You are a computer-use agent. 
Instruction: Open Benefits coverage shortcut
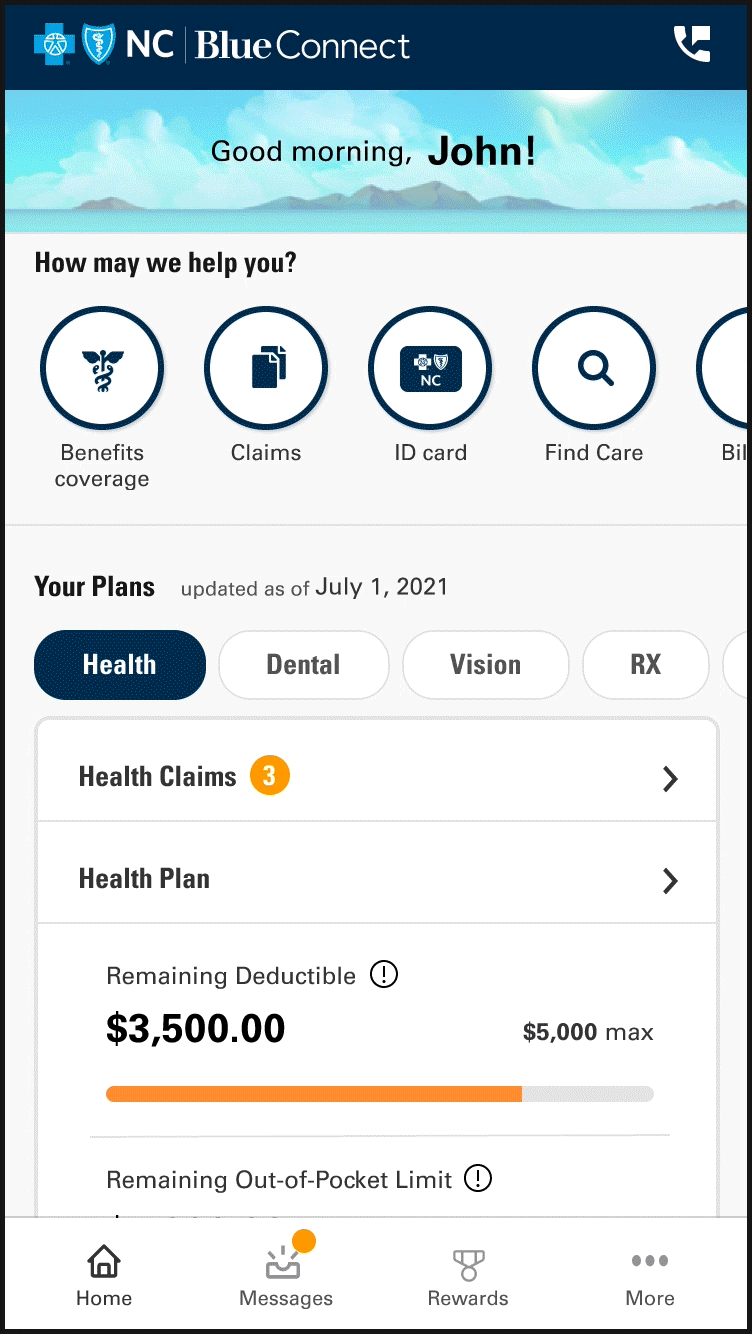point(102,368)
